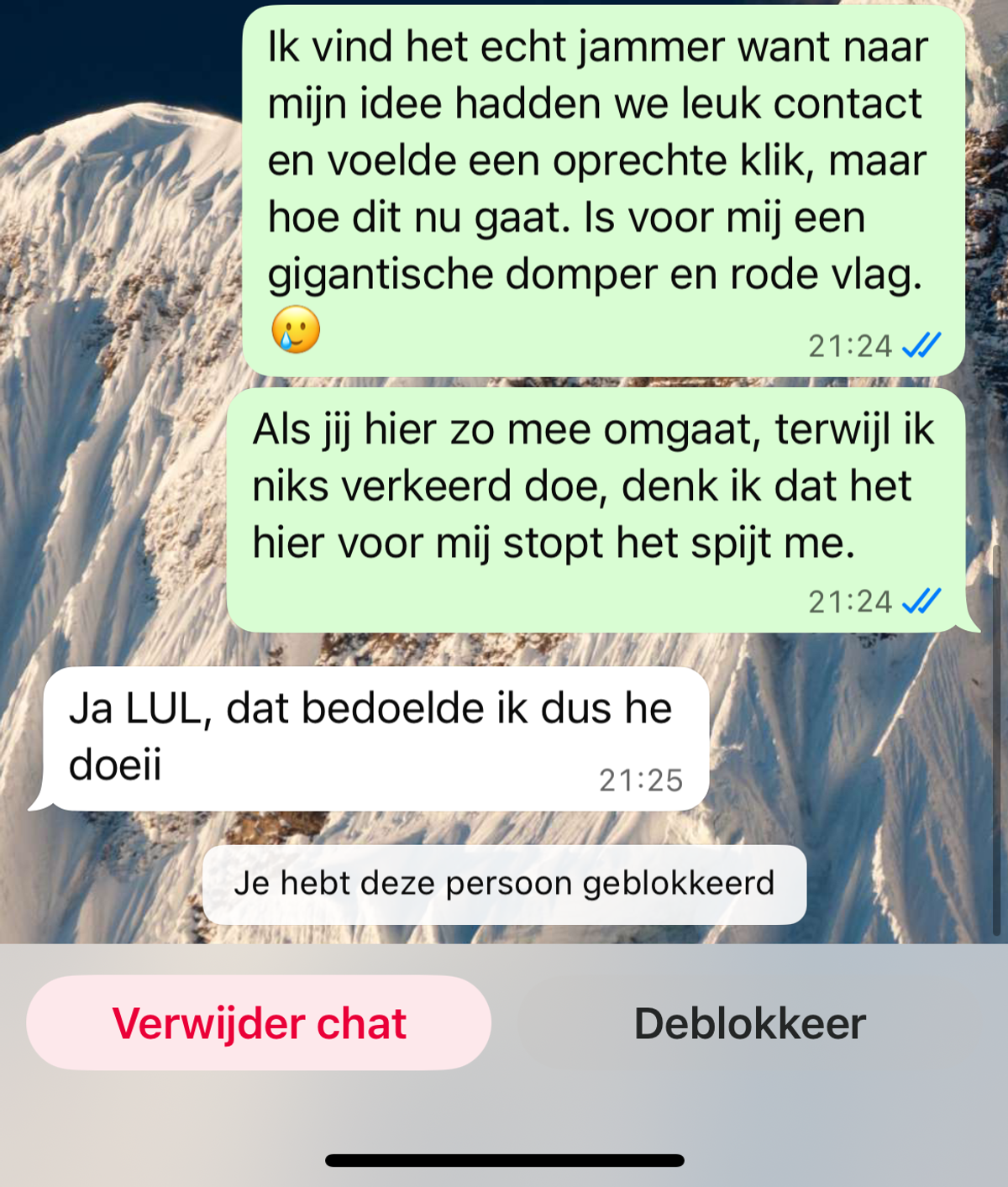The height and width of the screenshot is (1187, 1008).
Task: Tap the red Verwijder chat button
Action: point(259,1022)
